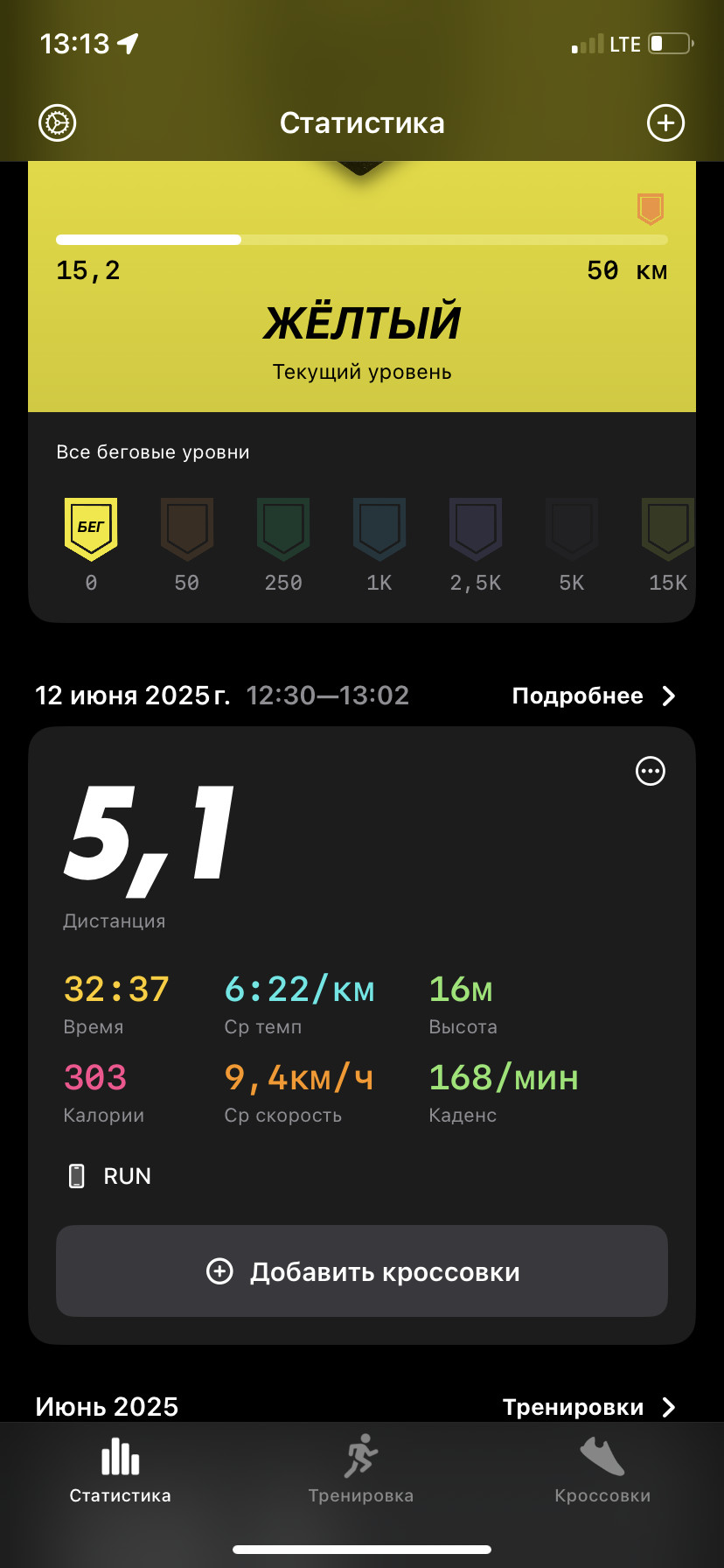
Task: Open Подробнее for the 12 June run
Action: pos(594,696)
